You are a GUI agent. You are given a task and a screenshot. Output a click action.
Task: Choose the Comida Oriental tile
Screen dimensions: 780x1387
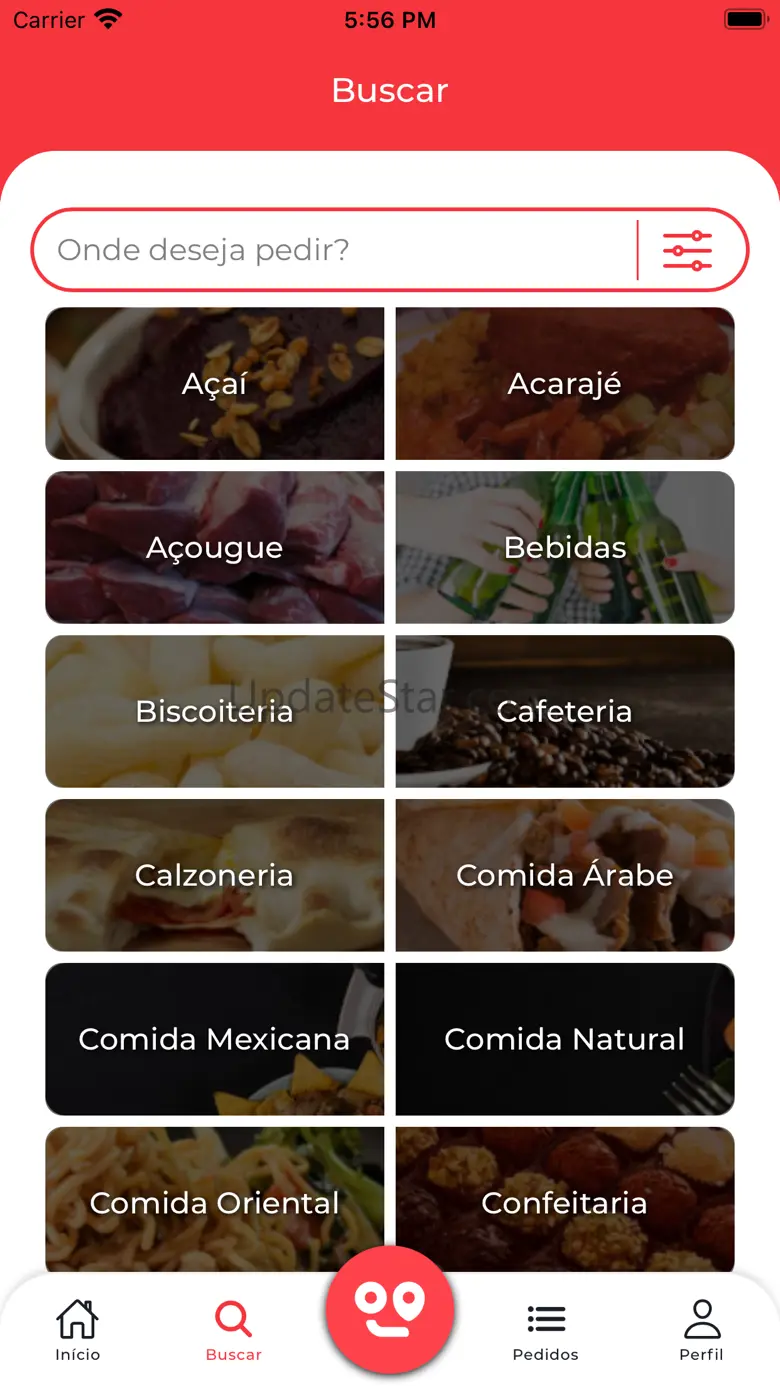point(215,1200)
